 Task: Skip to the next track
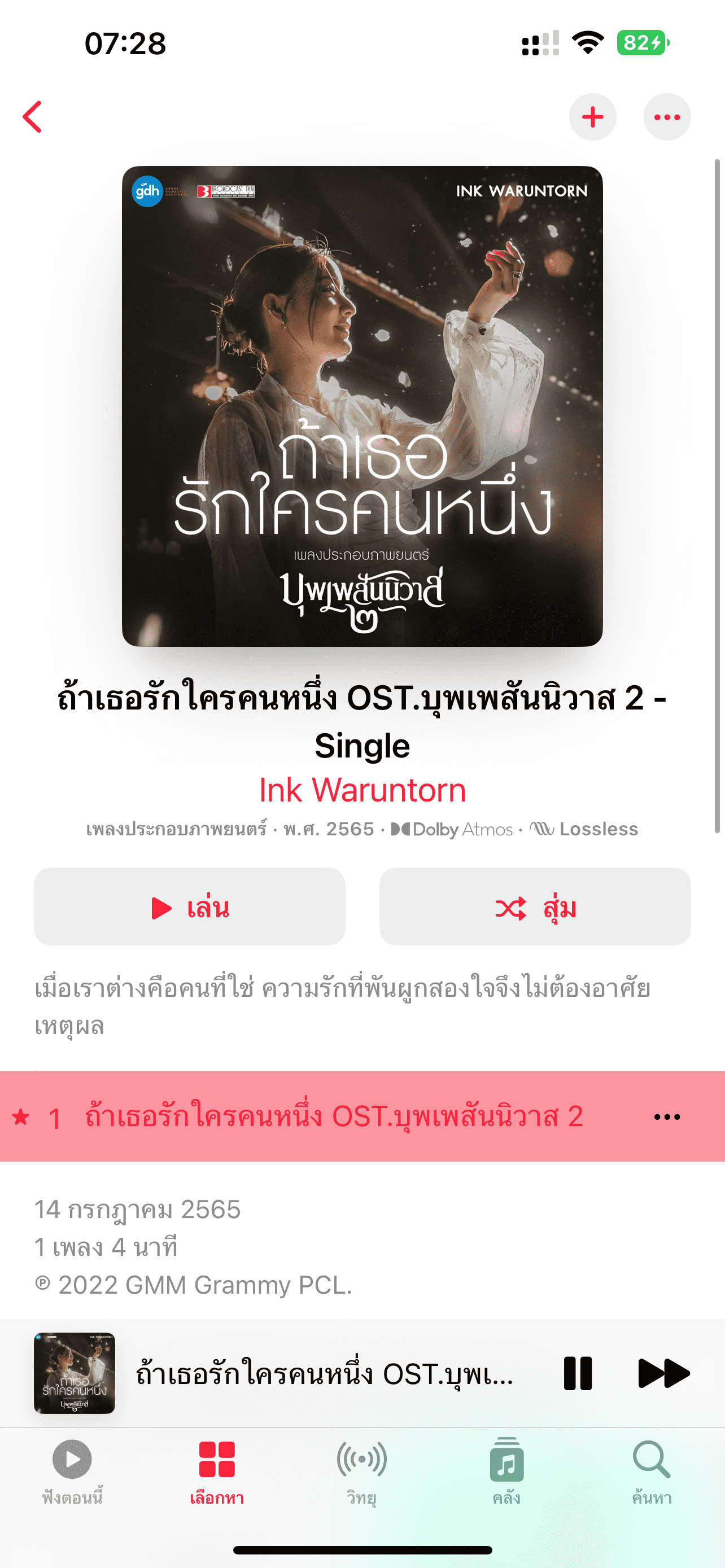tap(663, 1373)
